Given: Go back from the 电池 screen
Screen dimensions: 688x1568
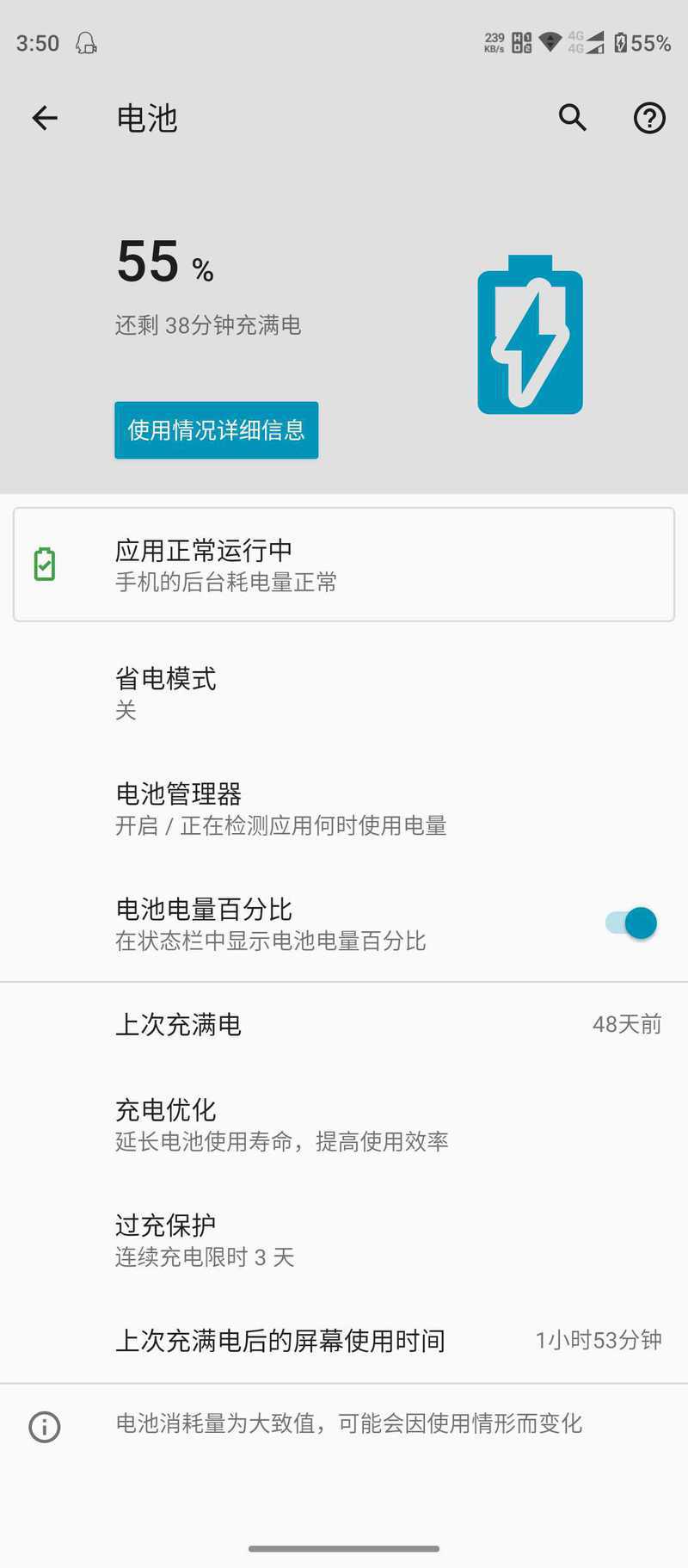Looking at the screenshot, I should (x=45, y=118).
